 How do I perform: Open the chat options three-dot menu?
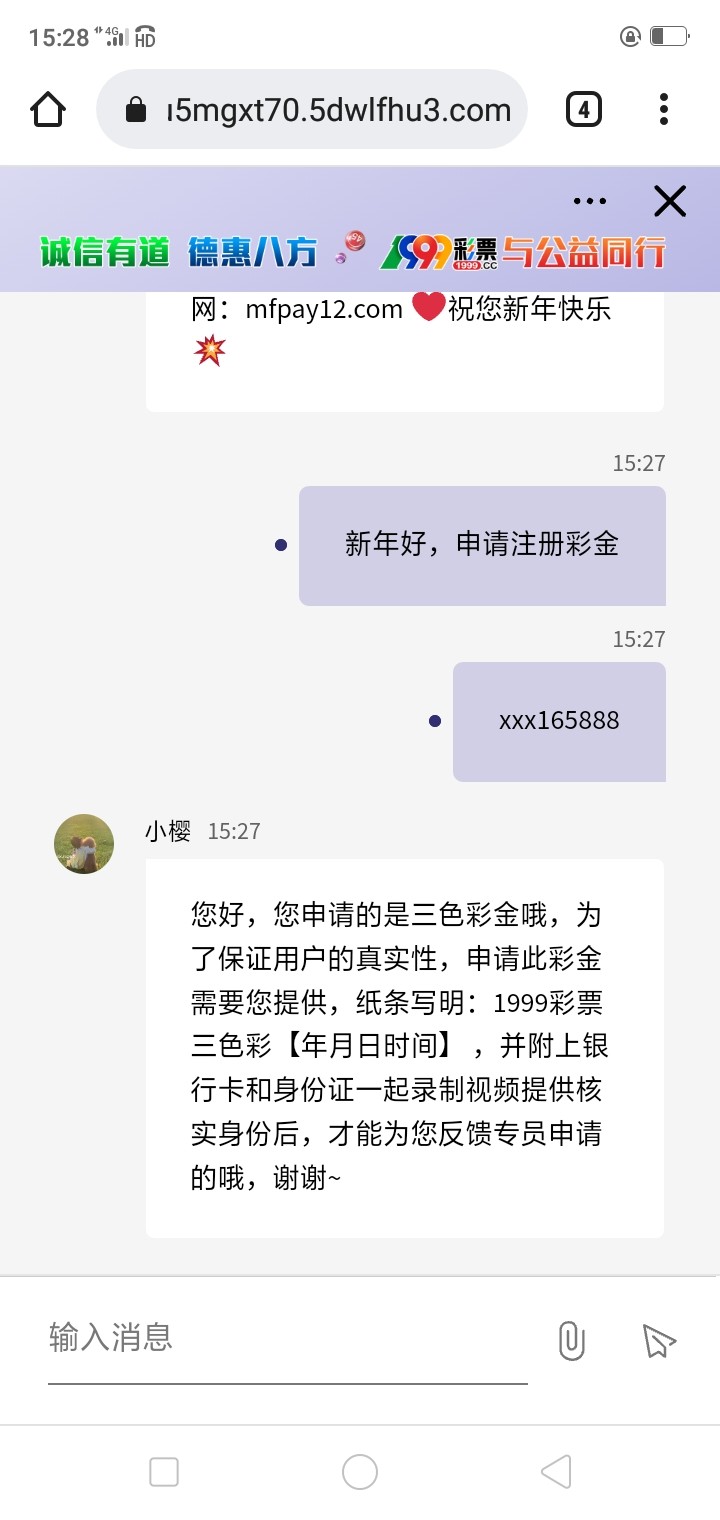tap(590, 201)
